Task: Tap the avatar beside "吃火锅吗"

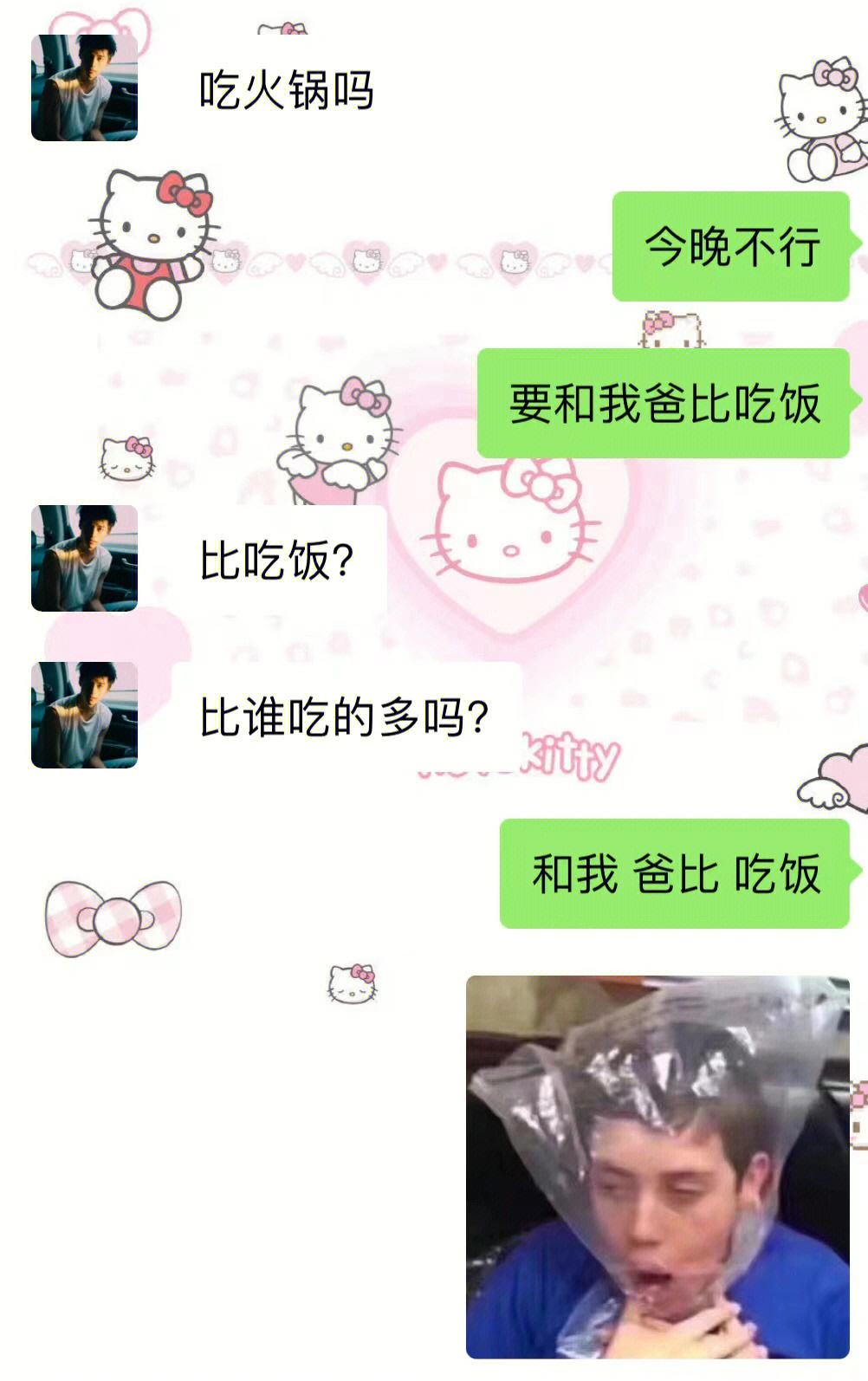Action: point(84,88)
